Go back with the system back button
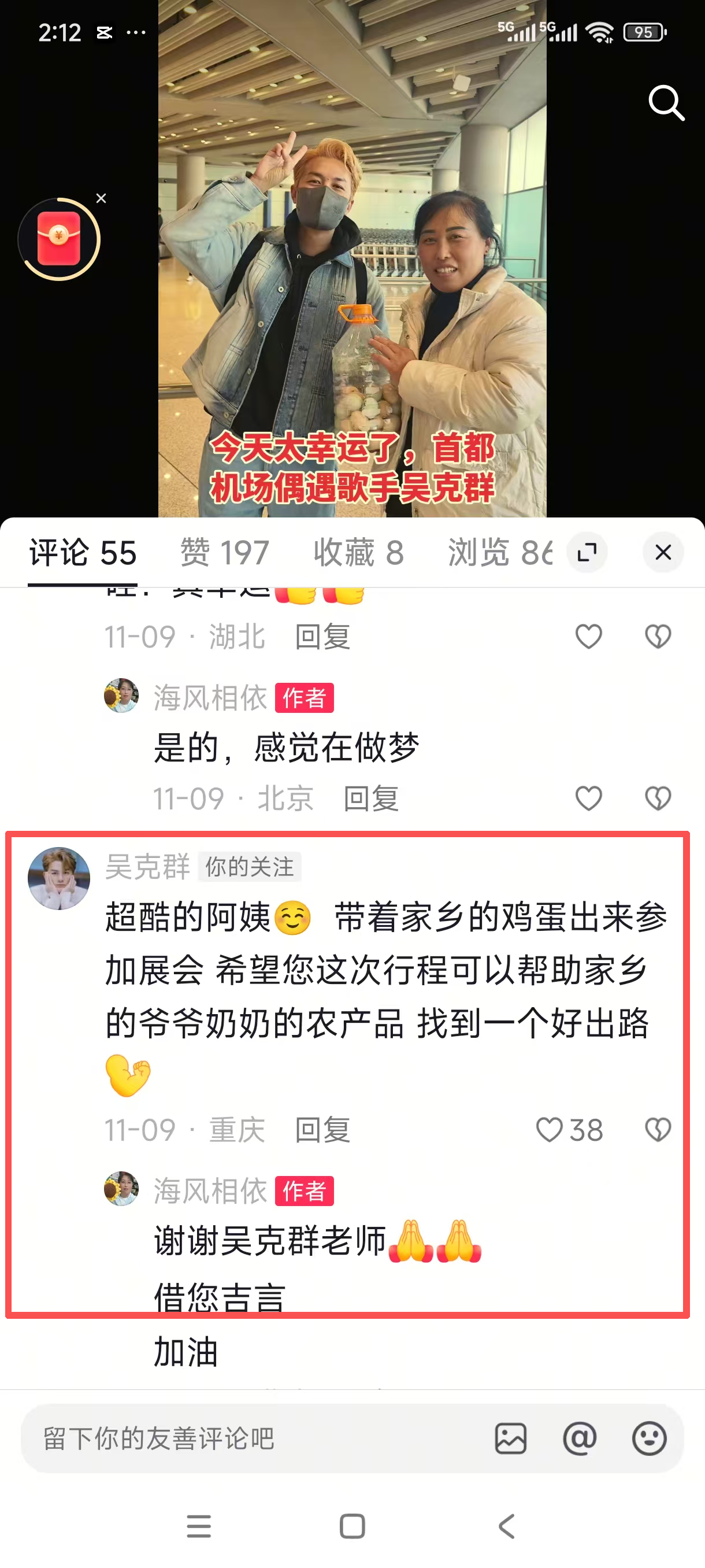705x1568 pixels. coord(506,1526)
